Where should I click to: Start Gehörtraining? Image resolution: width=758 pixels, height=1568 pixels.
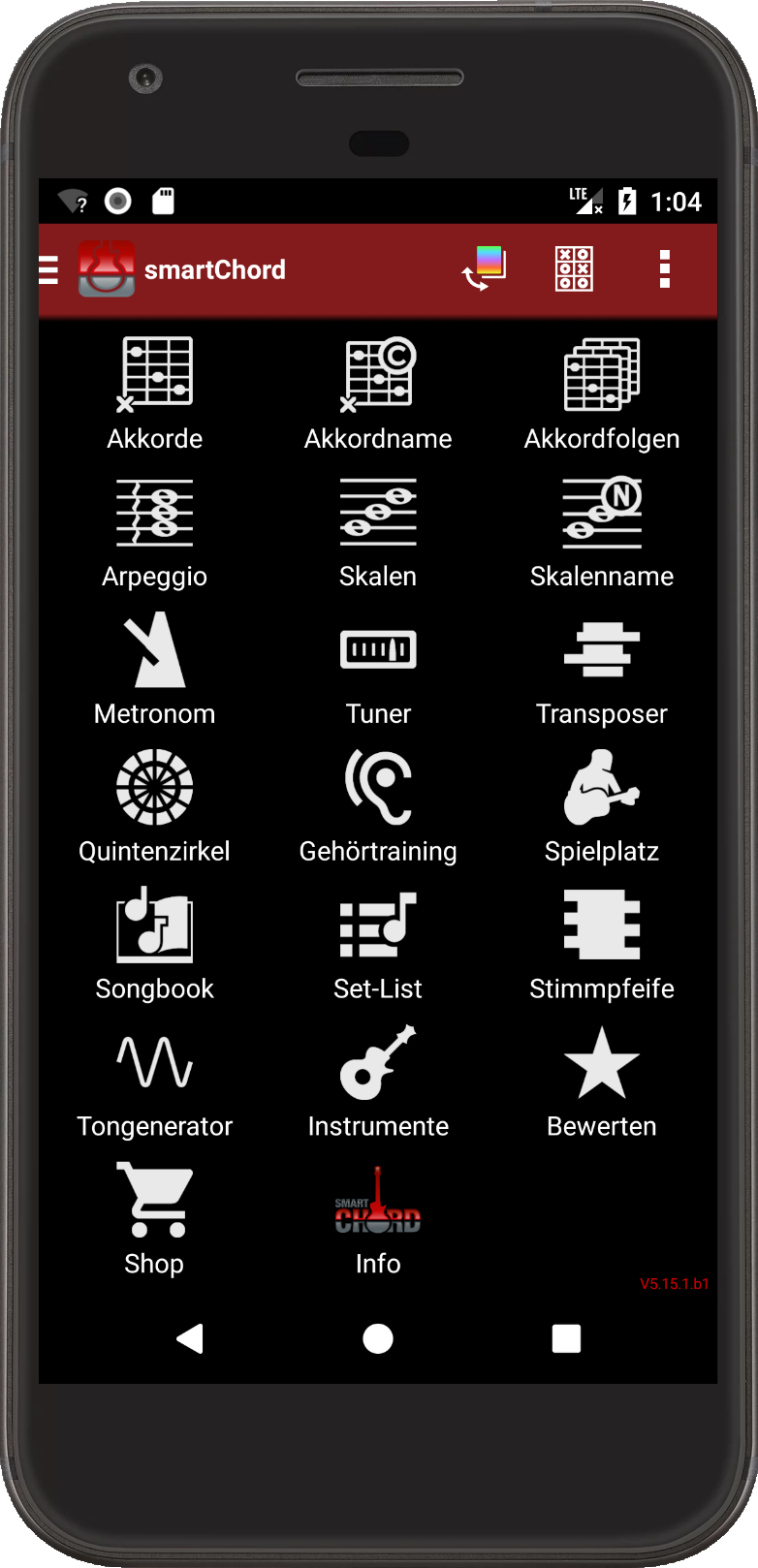click(378, 806)
